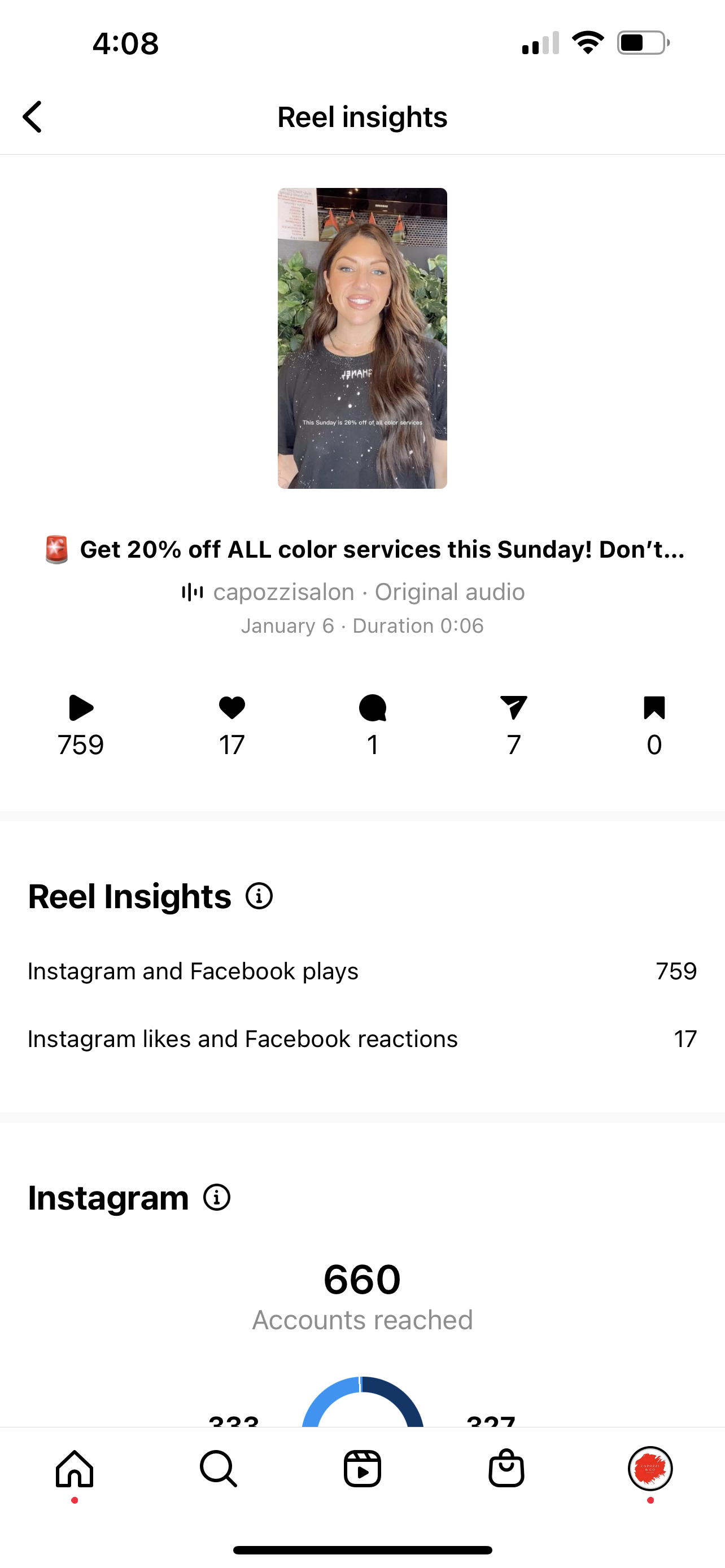This screenshot has height=1568, width=725.
Task: Tap info icon beside Instagram heading
Action: (217, 1197)
